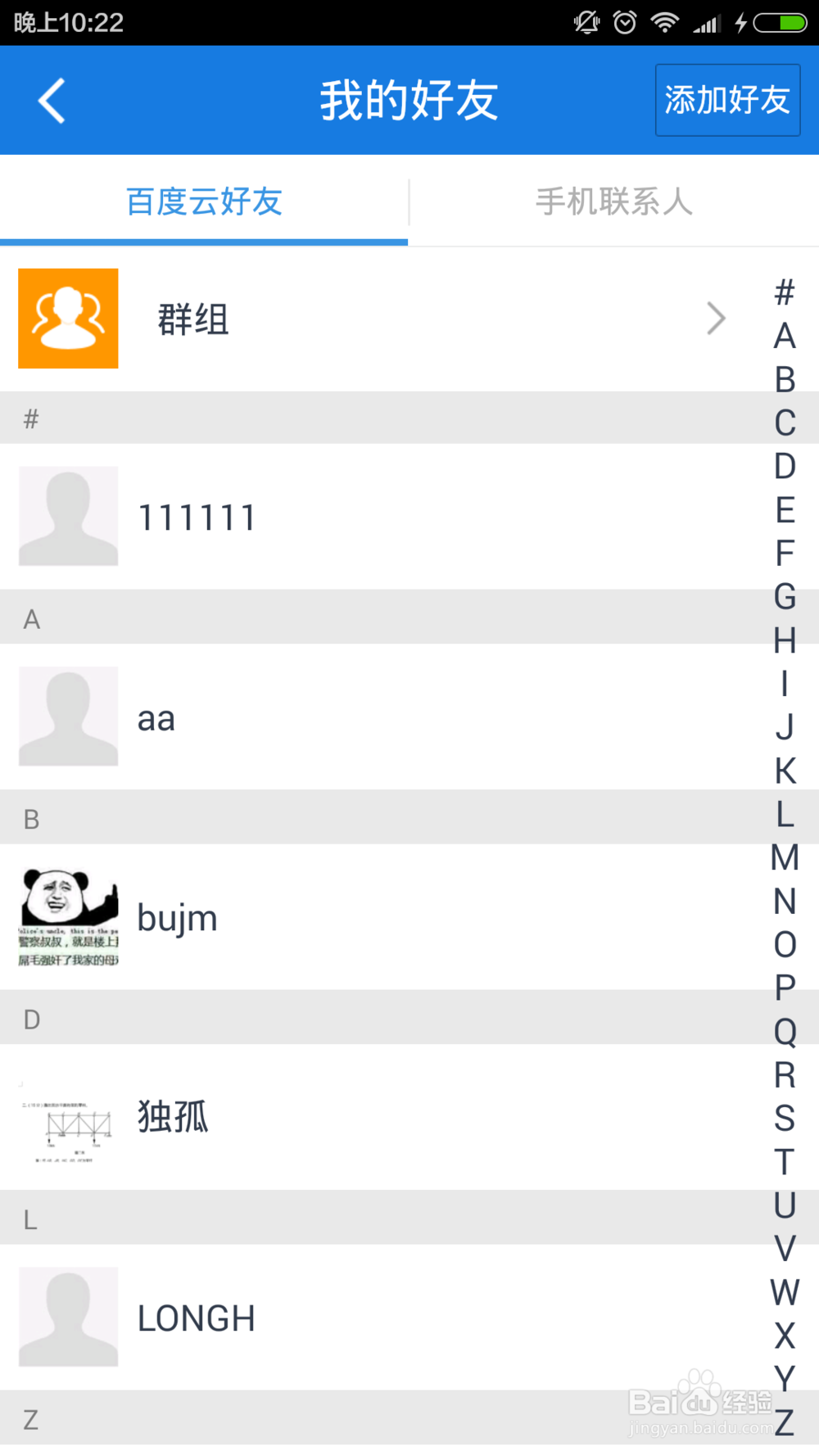The width and height of the screenshot is (819, 1456).
Task: Tap bujm's panda meme avatar
Action: [68, 917]
